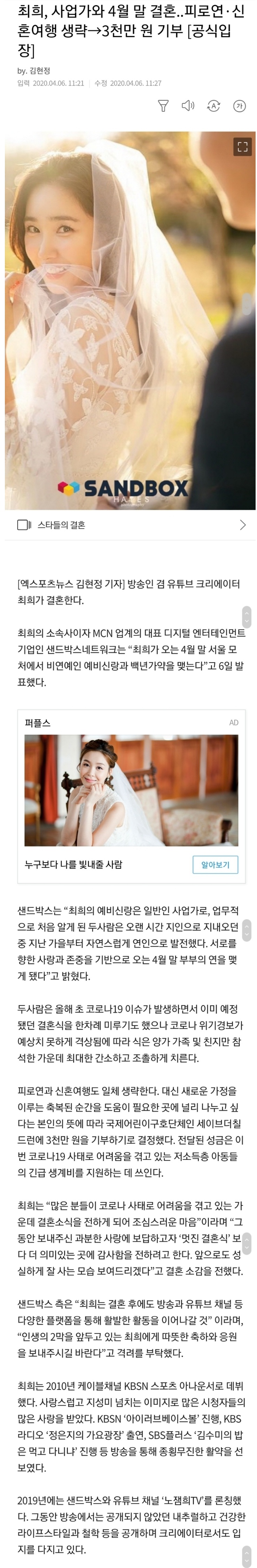Listen to the article with the speaker icon
This screenshot has width=257, height=1568.
click(188, 106)
